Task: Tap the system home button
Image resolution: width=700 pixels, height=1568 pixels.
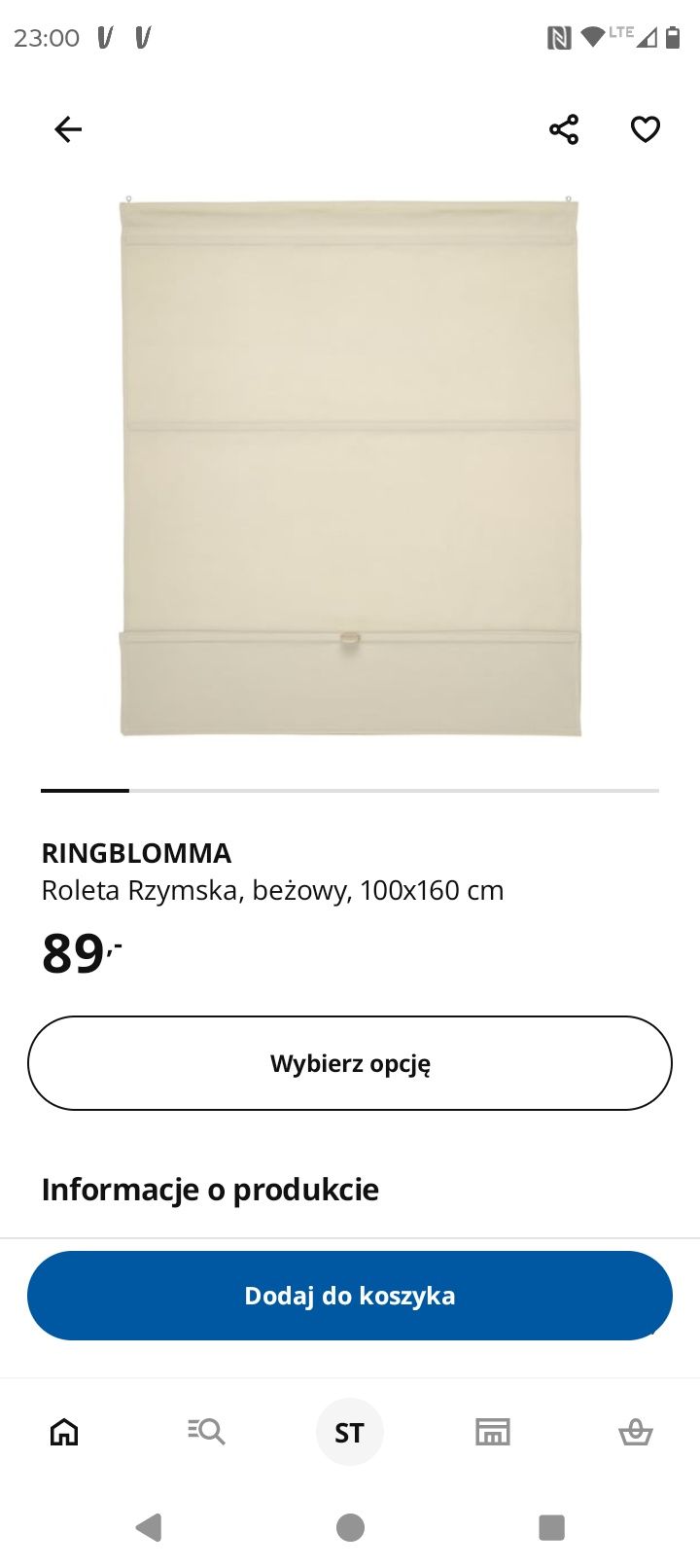Action: point(350,1527)
